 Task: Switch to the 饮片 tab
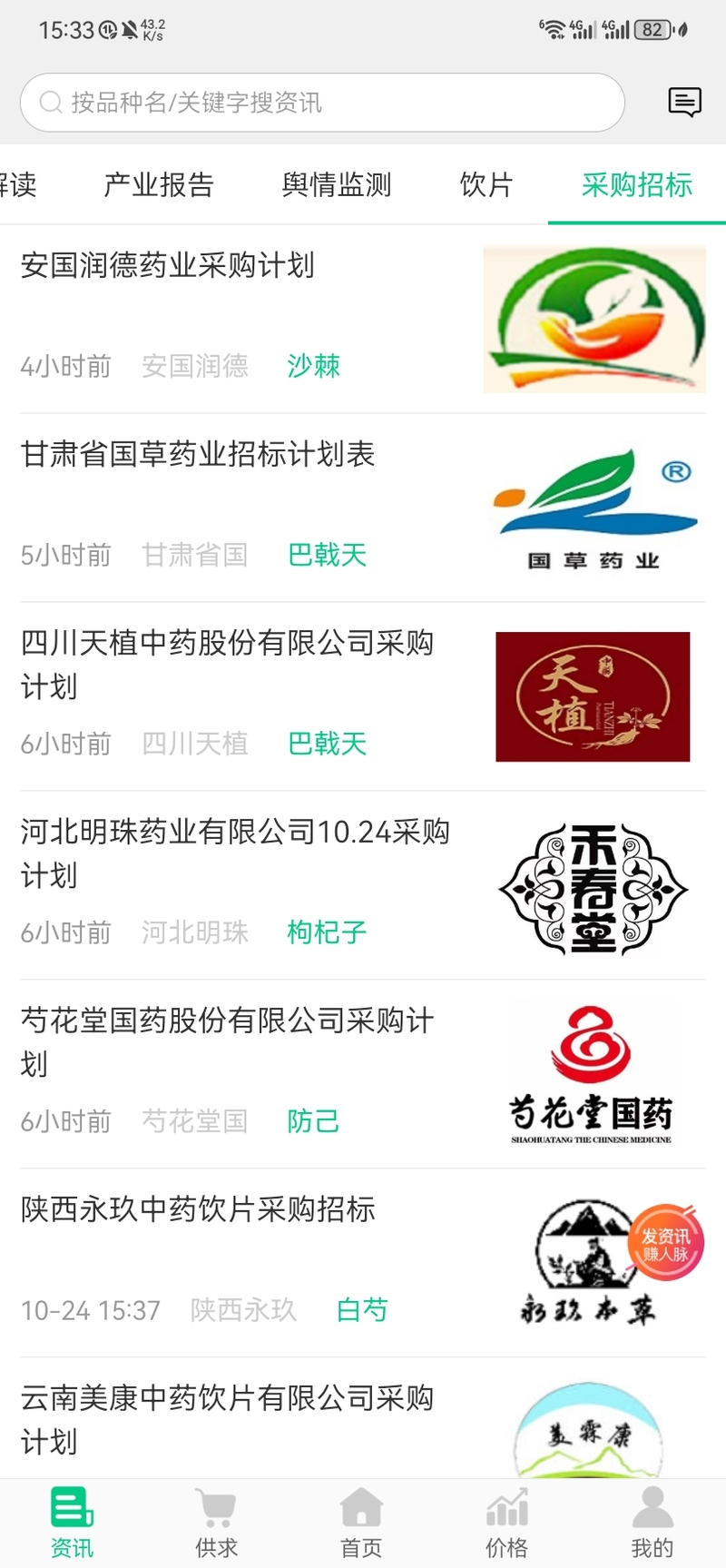486,185
